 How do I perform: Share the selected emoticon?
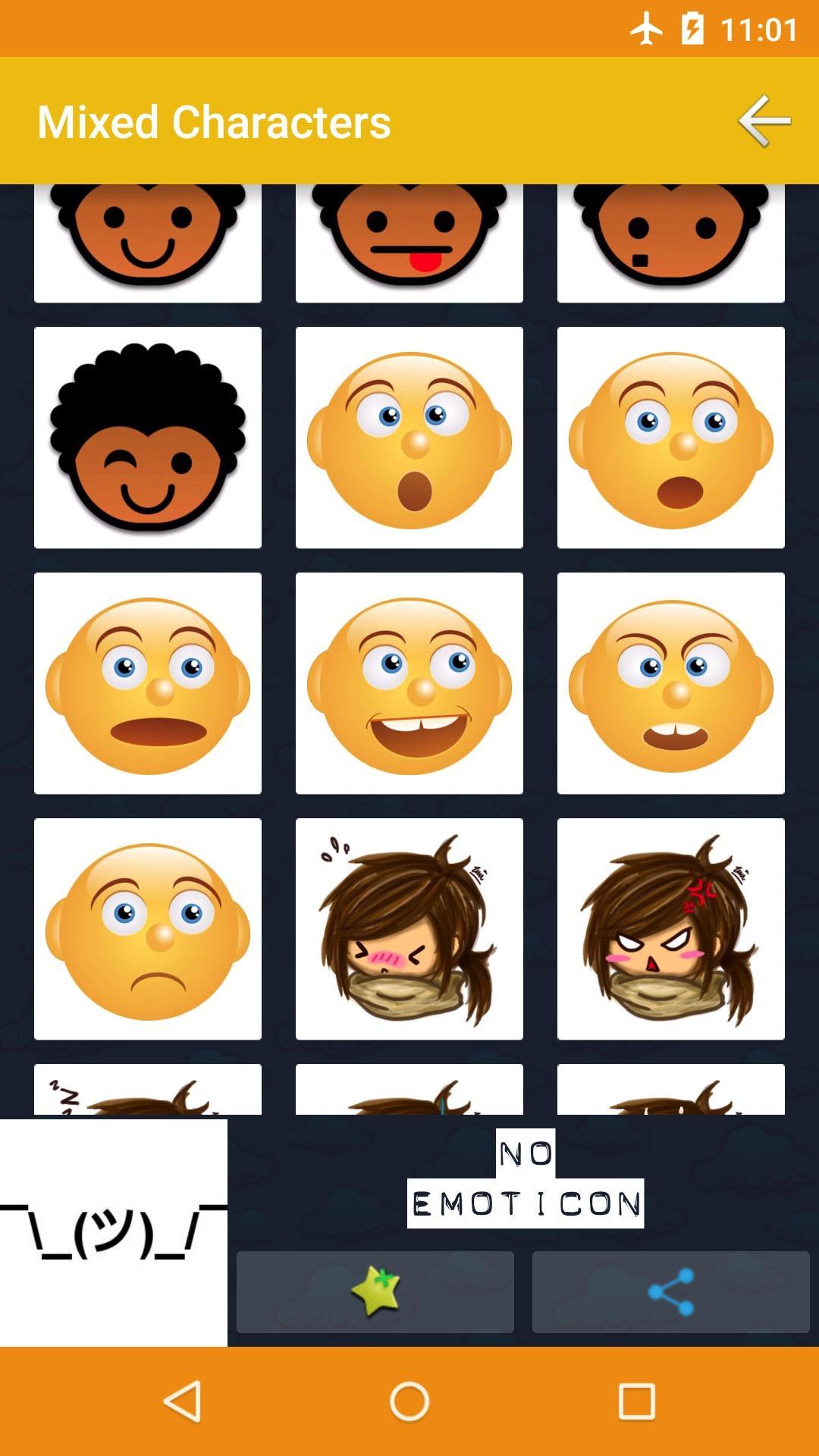click(671, 1291)
